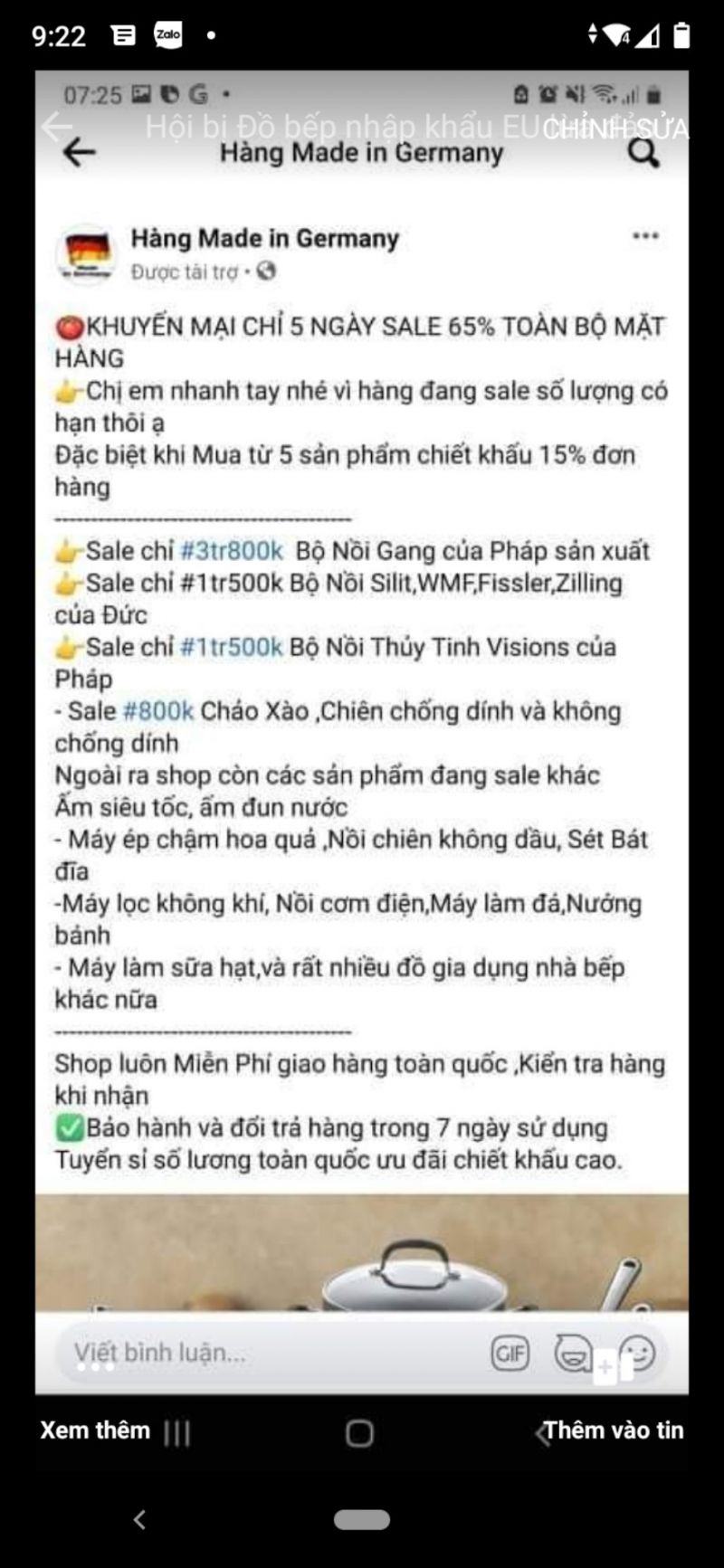The width and height of the screenshot is (724, 1568).
Task: Tap the tomato emoji starting the sale headline
Action: (x=71, y=326)
